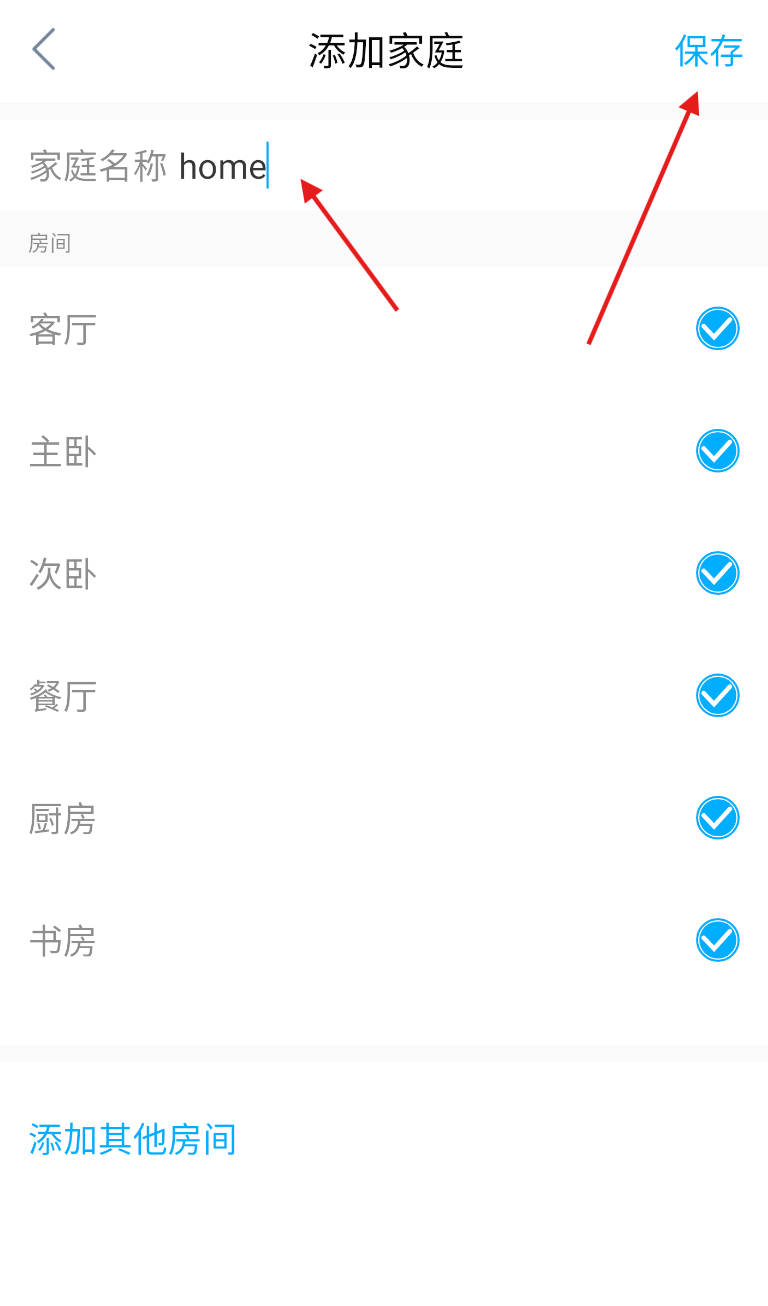This screenshot has height=1306, width=768.
Task: Focus the 家庭名称 text field
Action: pos(384,165)
